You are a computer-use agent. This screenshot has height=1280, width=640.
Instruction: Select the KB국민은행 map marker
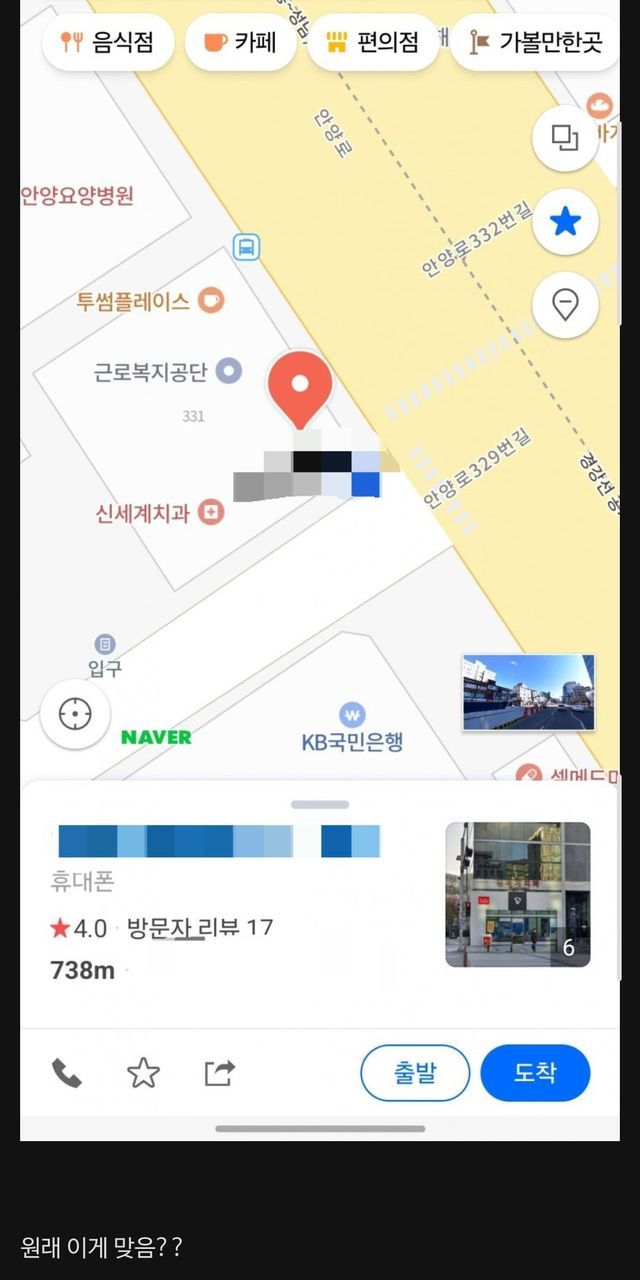[x=351, y=715]
